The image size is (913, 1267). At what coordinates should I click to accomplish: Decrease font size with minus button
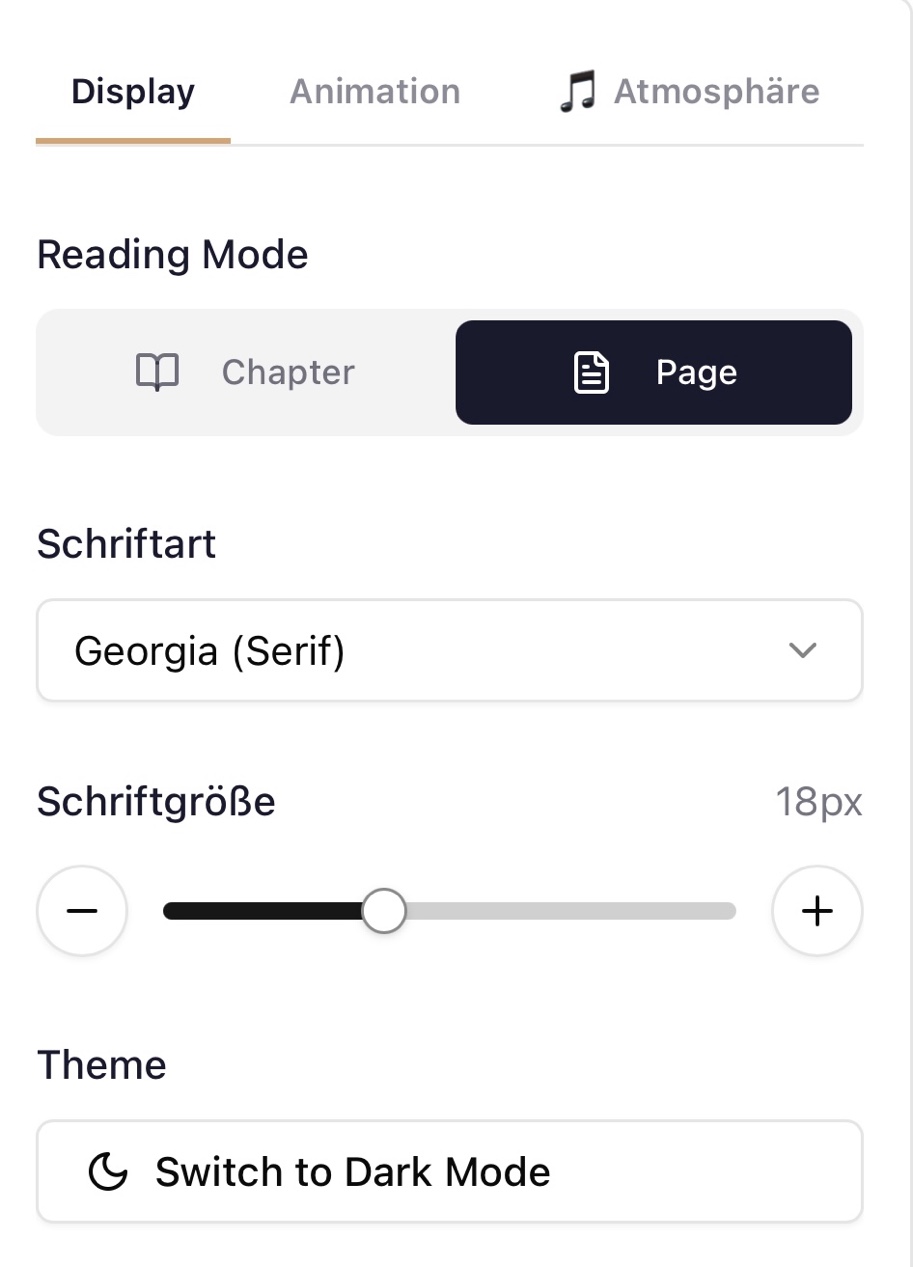pyautogui.click(x=82, y=911)
